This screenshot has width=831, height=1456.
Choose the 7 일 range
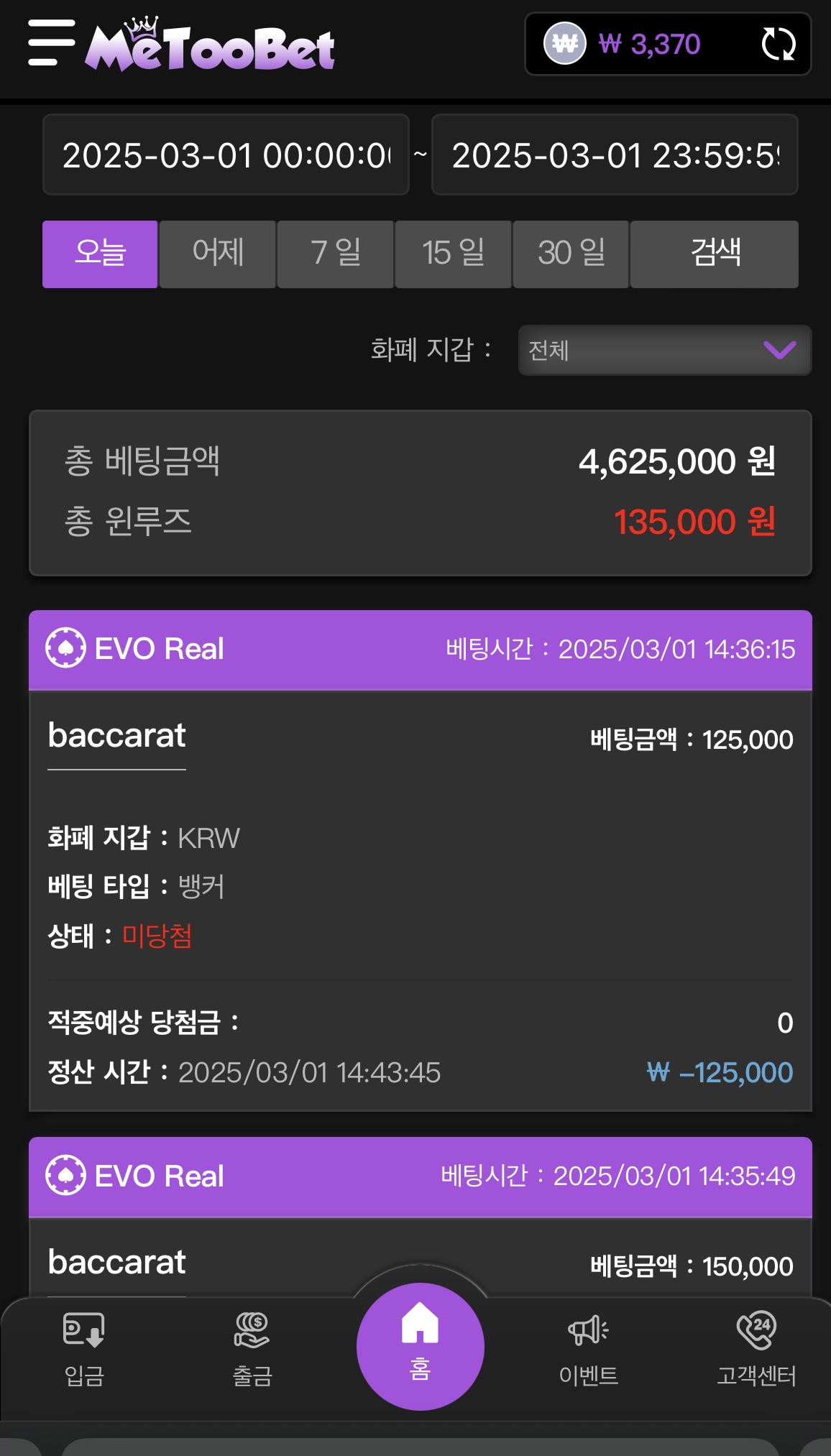(336, 254)
